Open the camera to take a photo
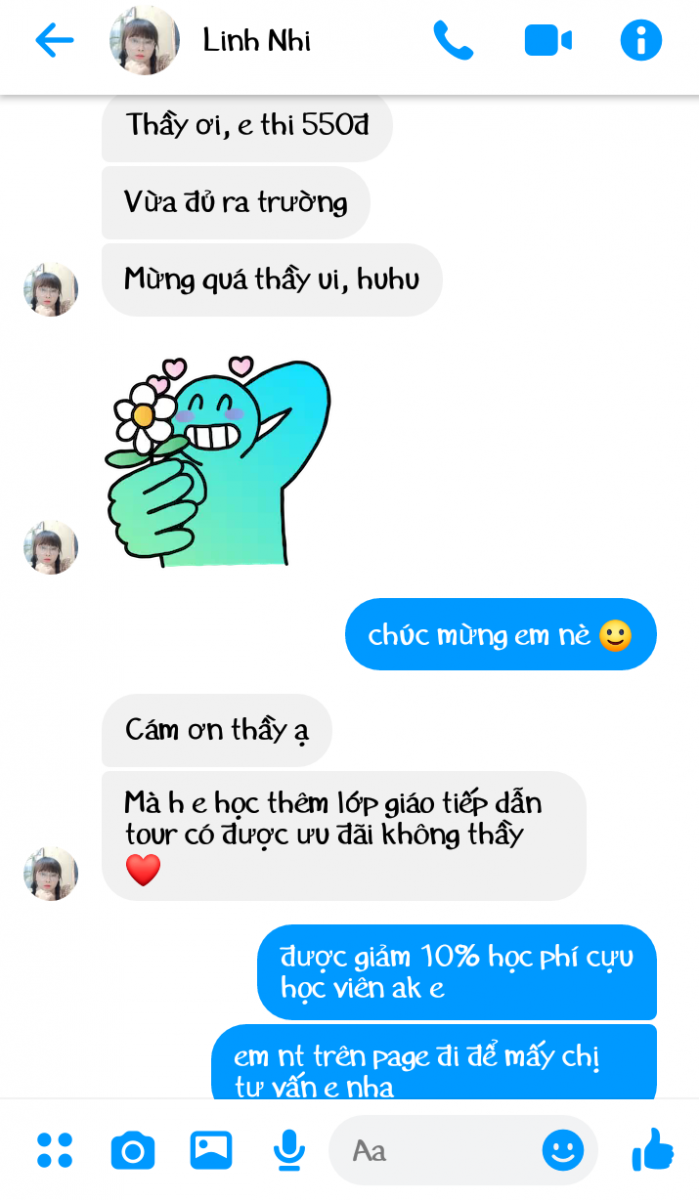699x1200 pixels. click(132, 1150)
